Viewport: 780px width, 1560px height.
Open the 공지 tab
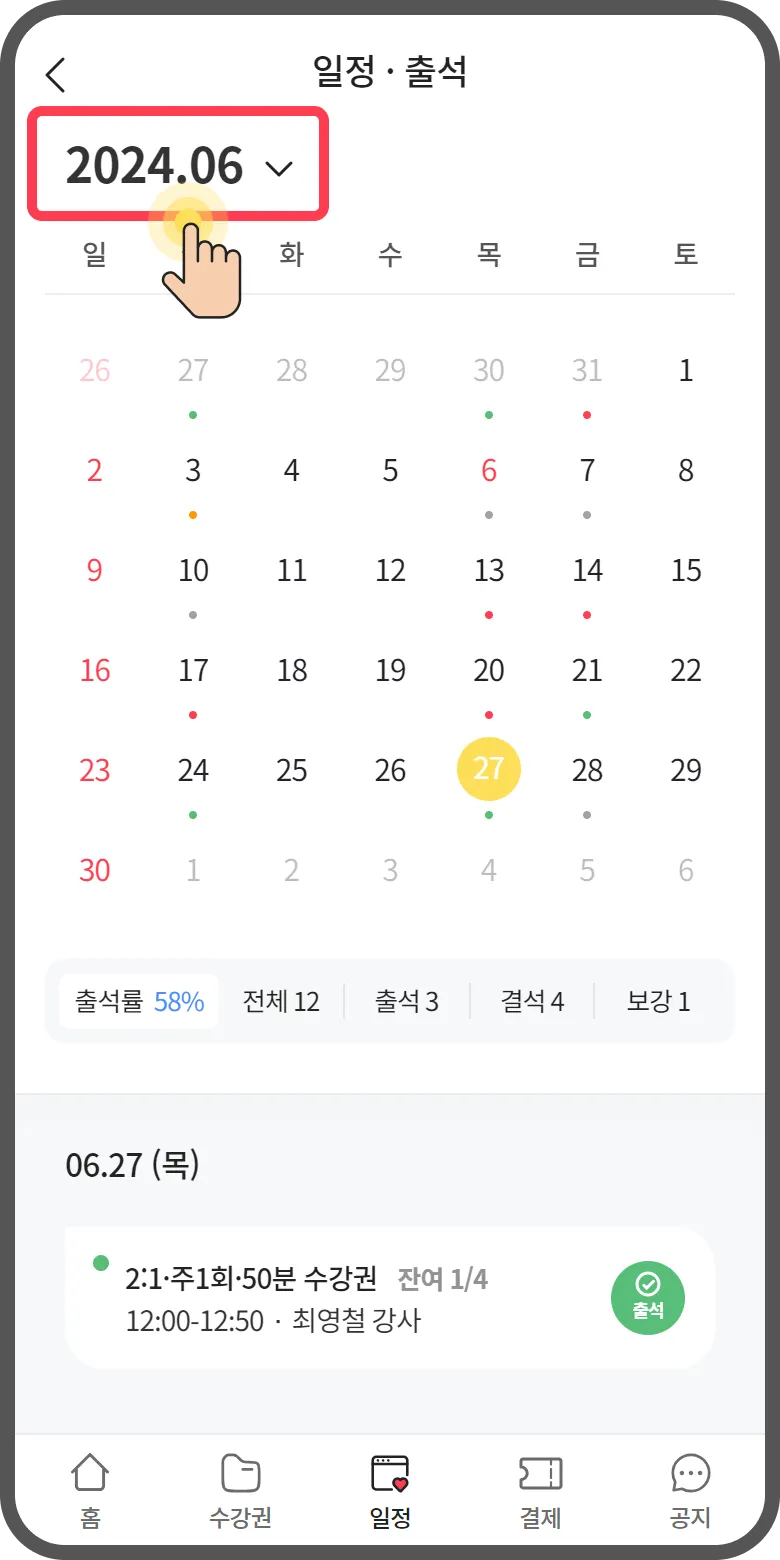click(690, 1492)
